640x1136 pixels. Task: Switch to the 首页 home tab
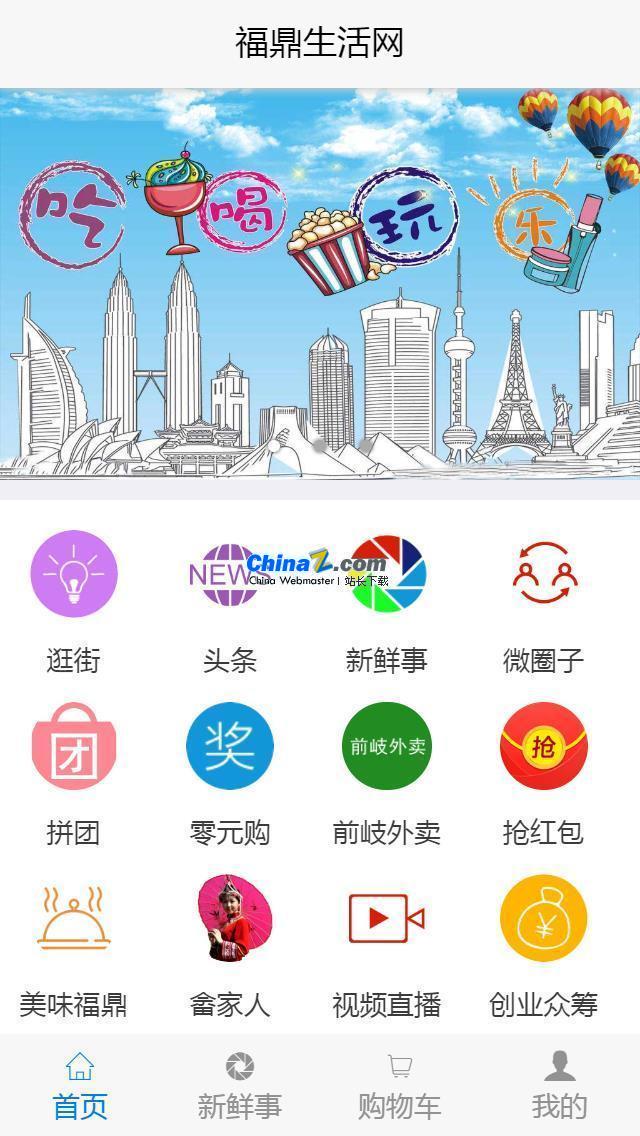[80, 1086]
